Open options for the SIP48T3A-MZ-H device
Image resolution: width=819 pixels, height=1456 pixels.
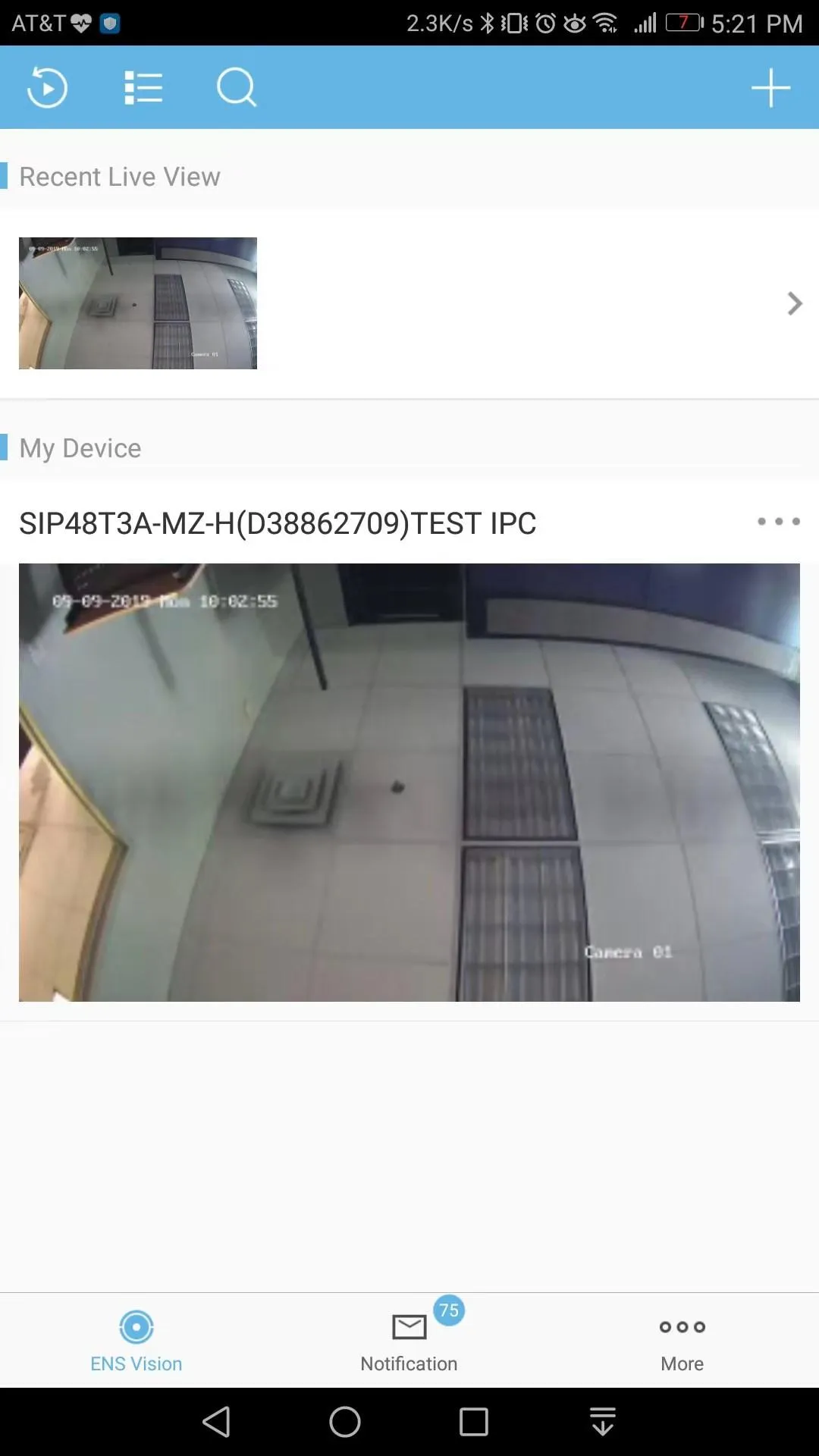(x=778, y=522)
